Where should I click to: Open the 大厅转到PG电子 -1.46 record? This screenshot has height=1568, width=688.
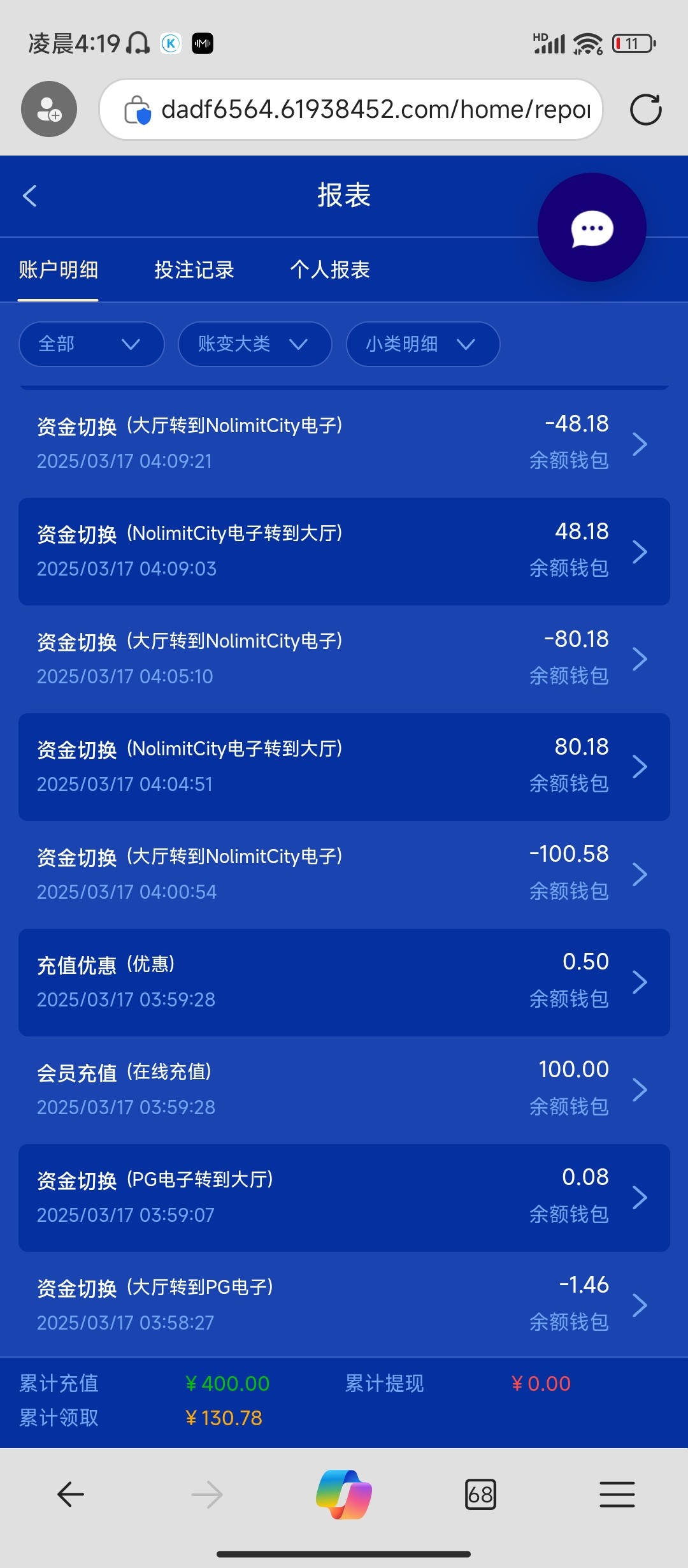344,1305
